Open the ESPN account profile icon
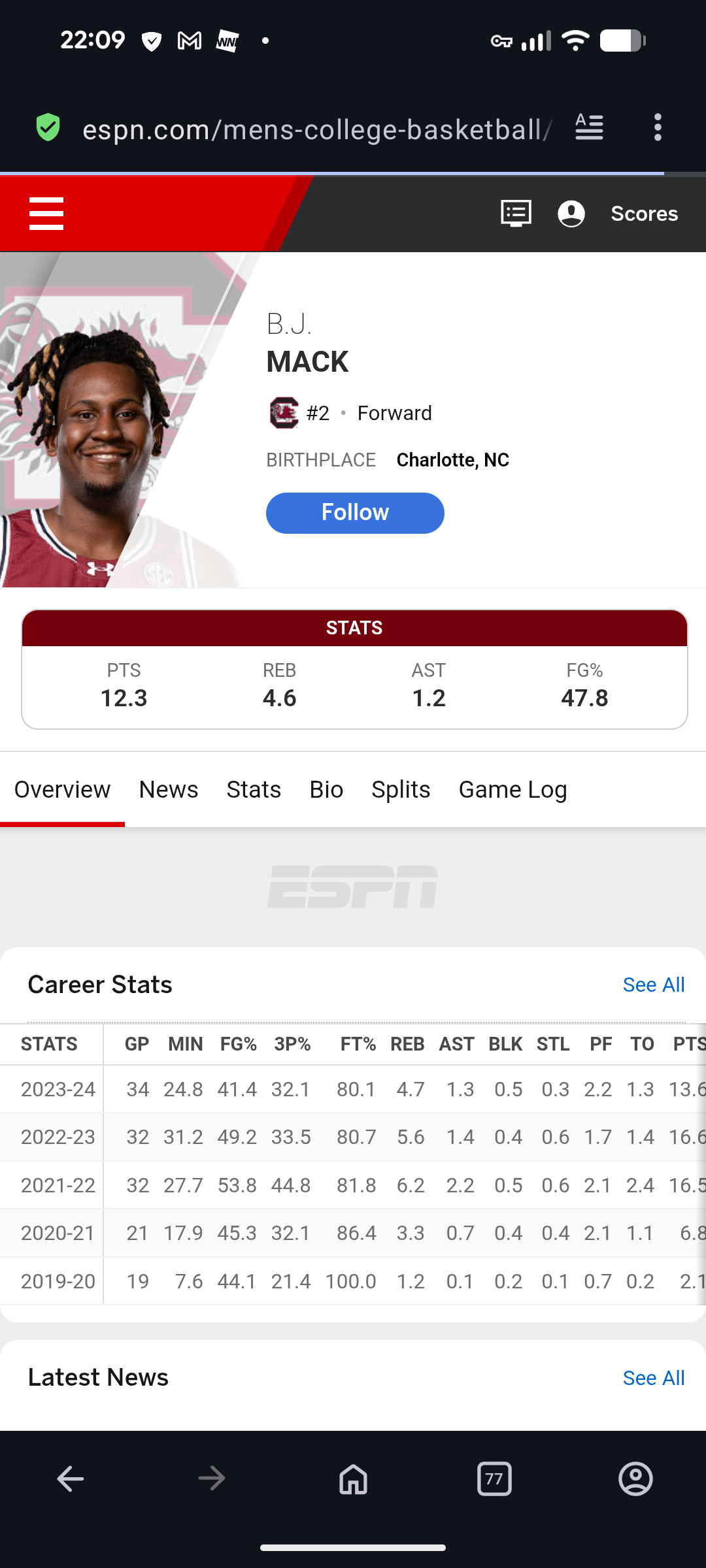This screenshot has height=1568, width=706. click(x=571, y=214)
